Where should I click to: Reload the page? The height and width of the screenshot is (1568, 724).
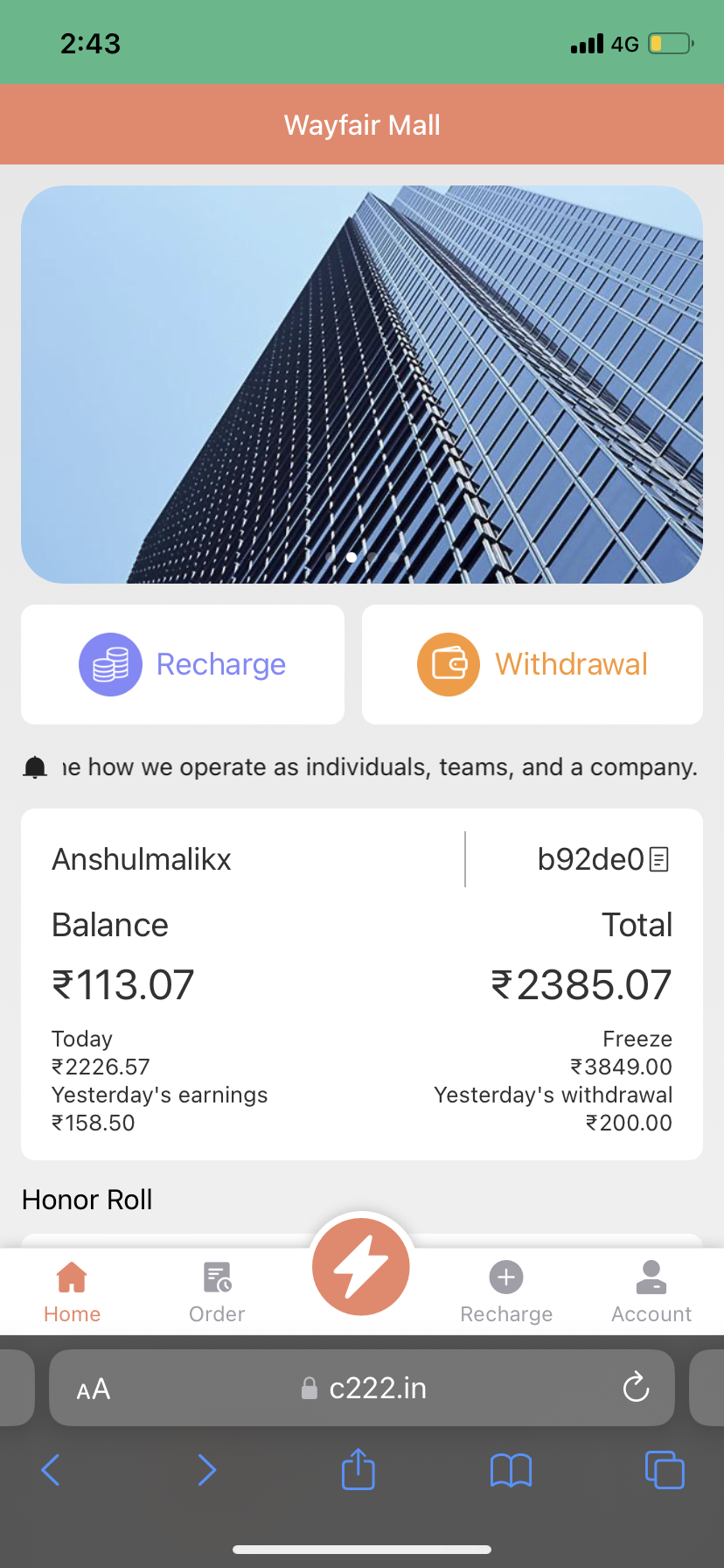click(636, 1388)
